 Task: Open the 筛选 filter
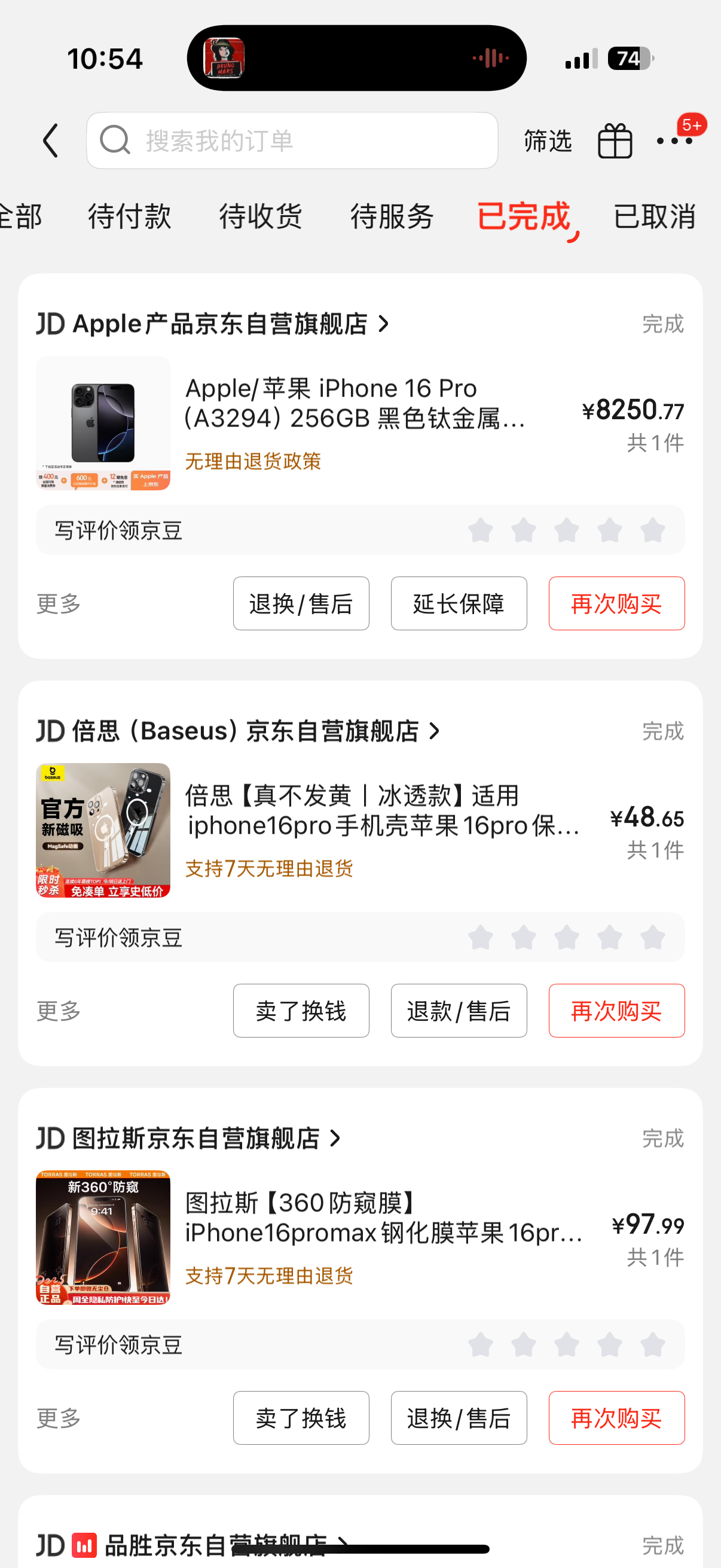tap(548, 141)
